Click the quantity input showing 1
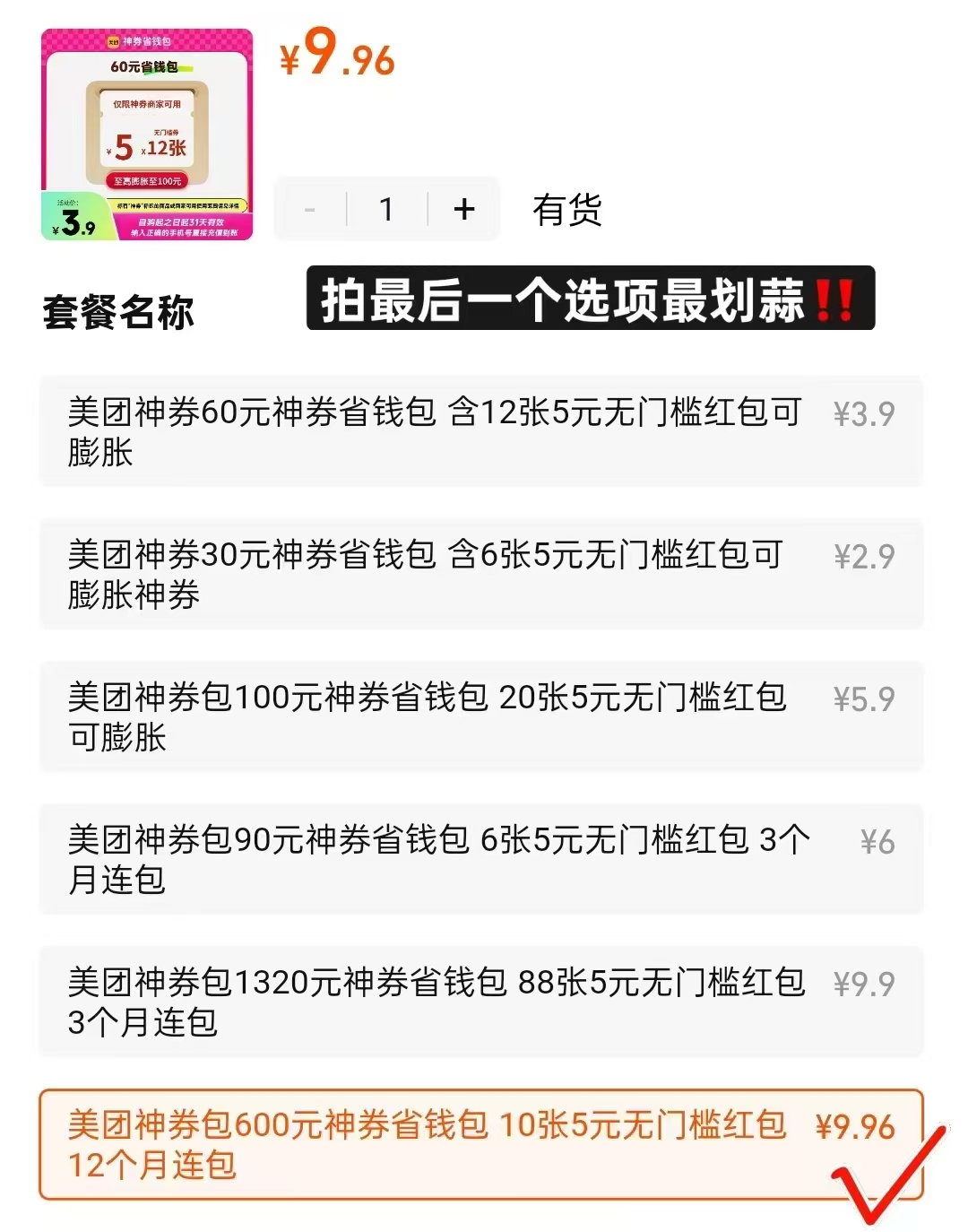 387,209
